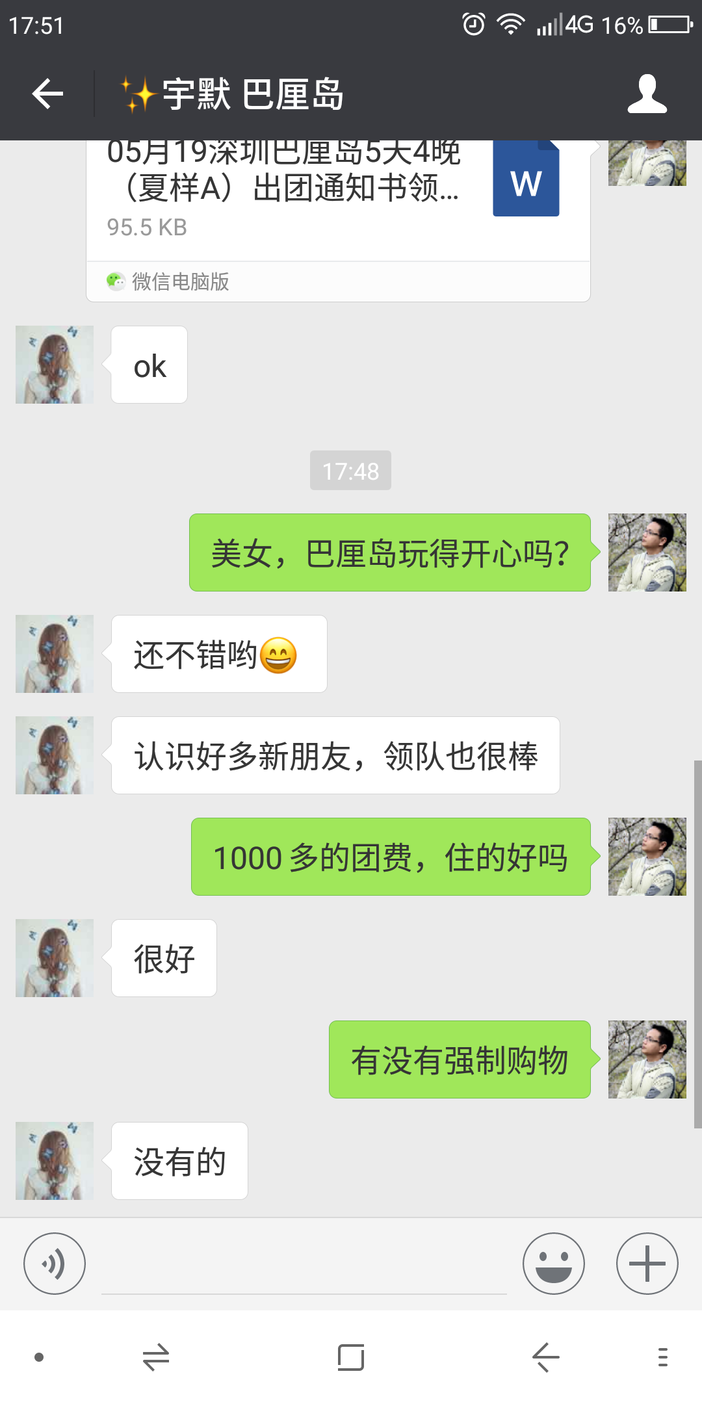View the contact's avatar next to 还不错哟

[x=54, y=654]
